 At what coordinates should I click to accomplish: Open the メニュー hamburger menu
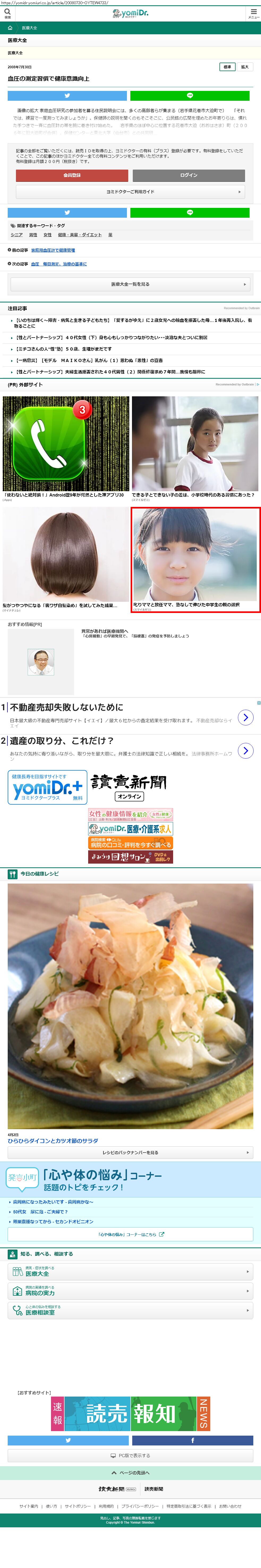click(x=253, y=13)
